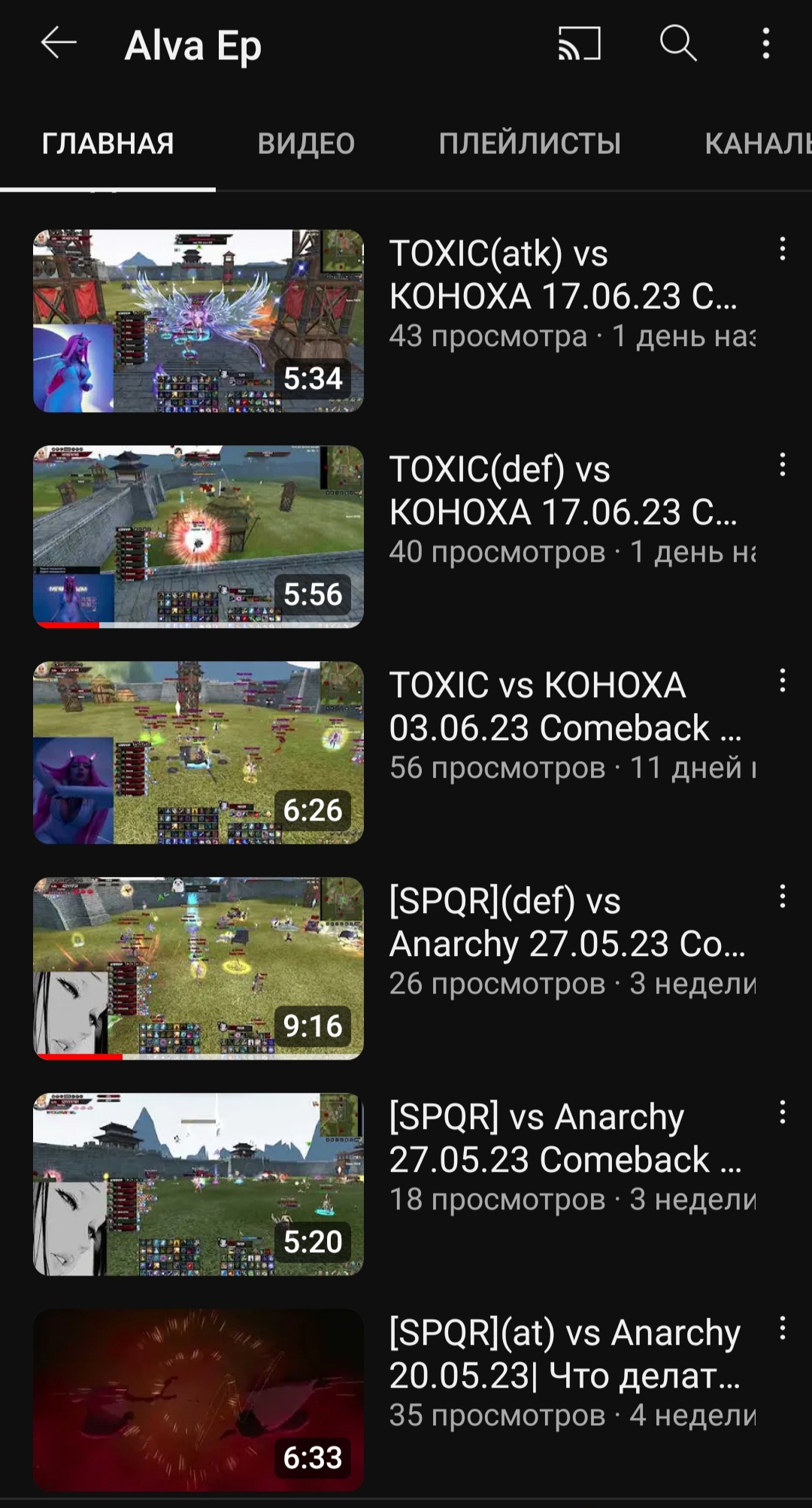Viewport: 812px width, 1508px height.
Task: Open the top bar overflow menu
Action: 765,44
